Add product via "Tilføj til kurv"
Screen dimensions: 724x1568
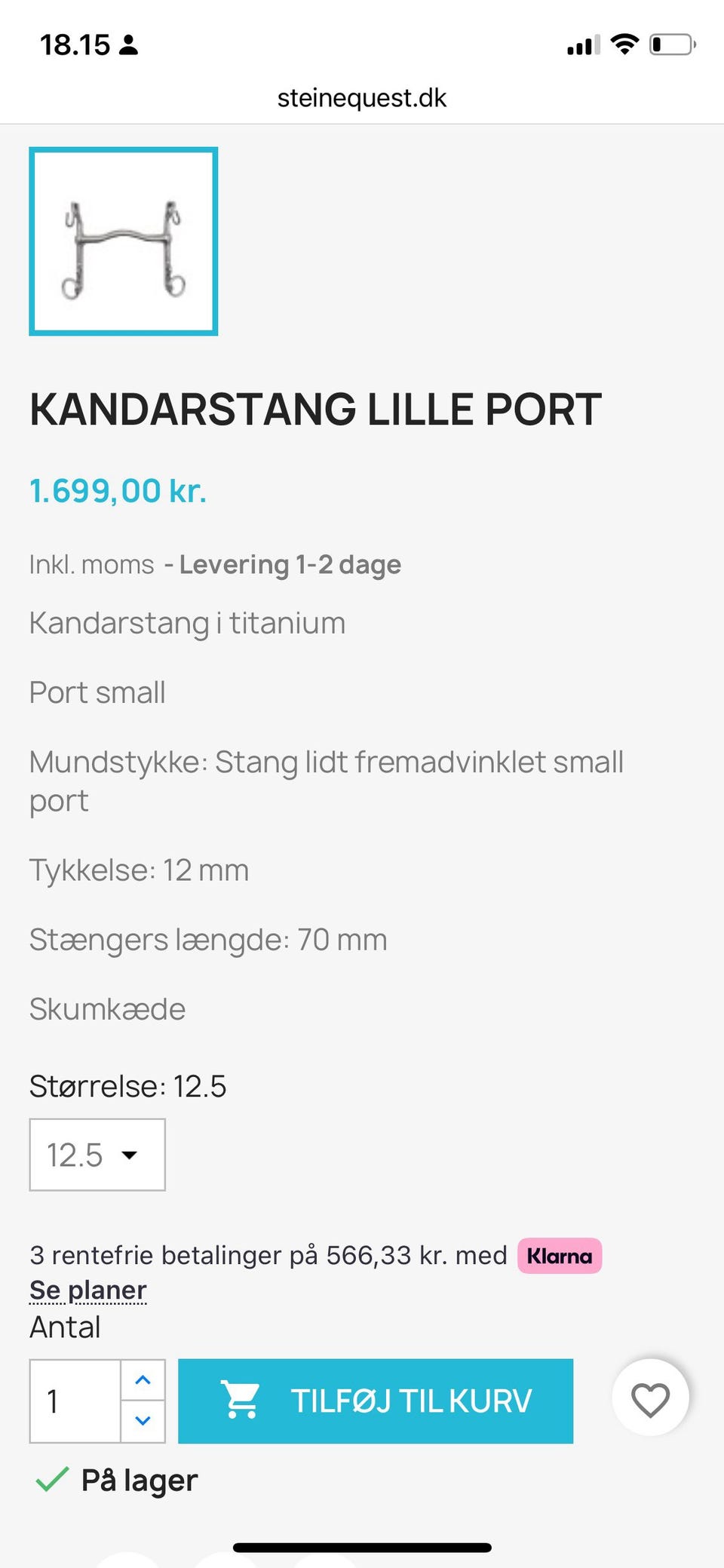[x=376, y=1401]
